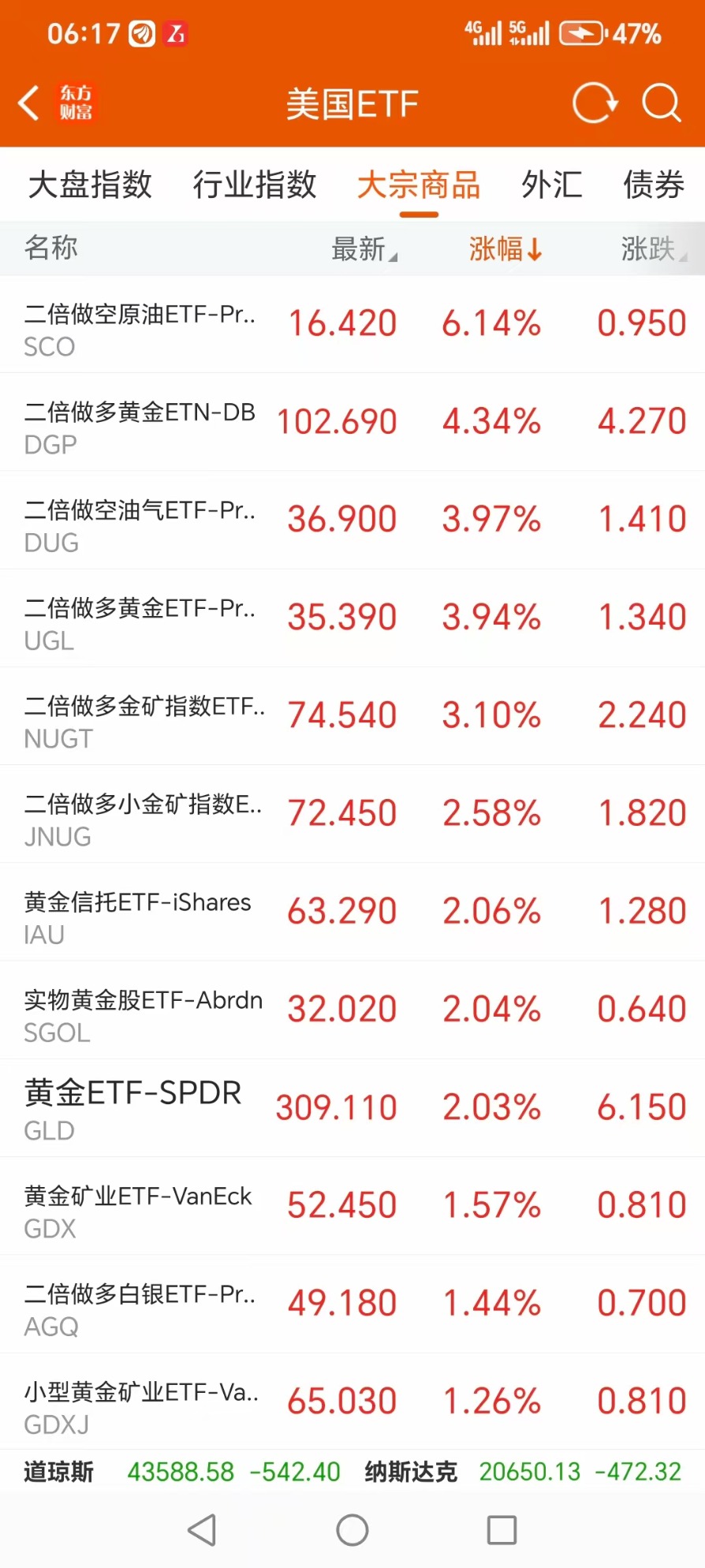Toggle the 涨幅 sort order
705x1568 pixels.
click(505, 249)
